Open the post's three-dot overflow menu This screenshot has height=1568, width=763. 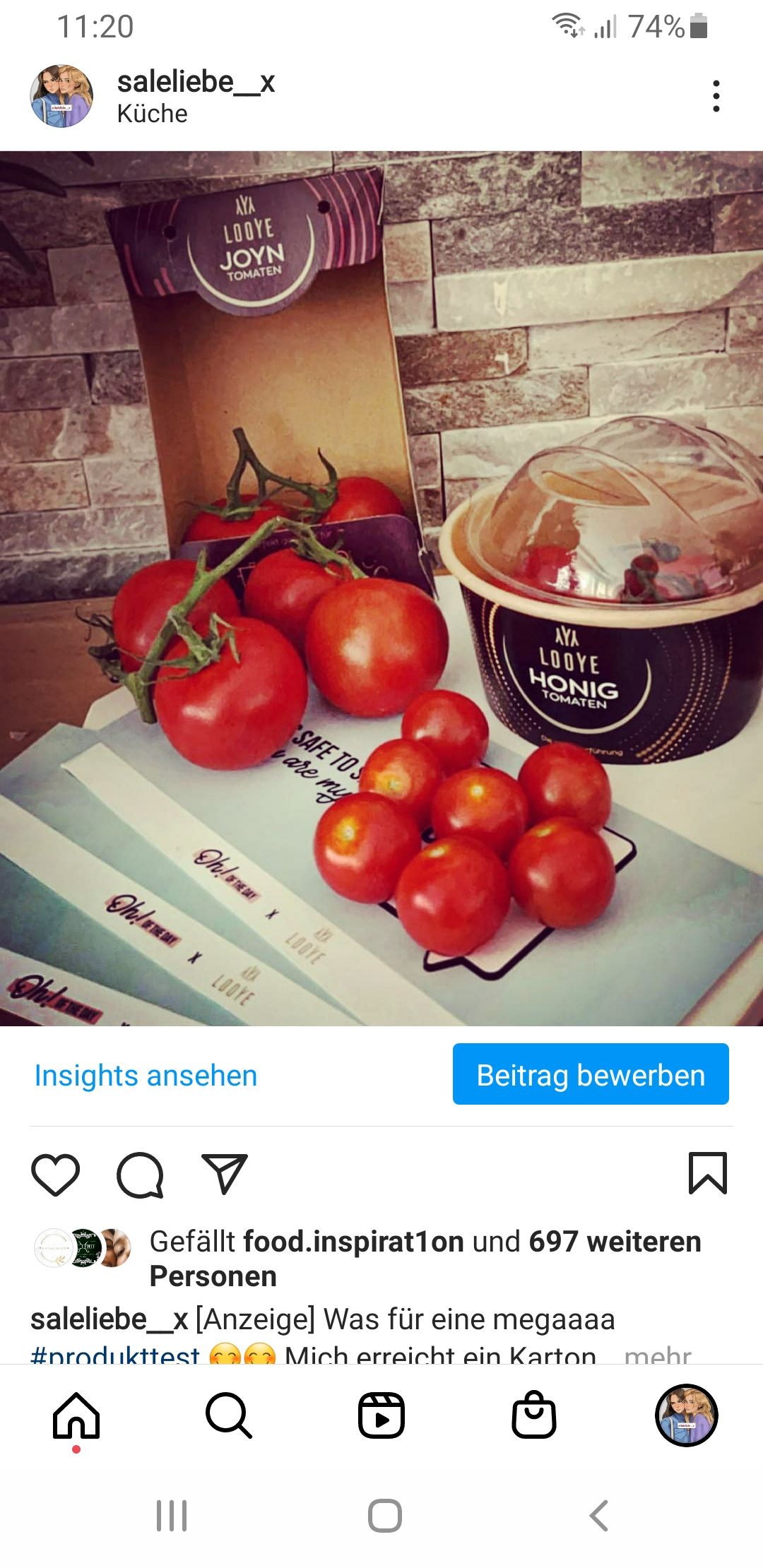tap(716, 96)
